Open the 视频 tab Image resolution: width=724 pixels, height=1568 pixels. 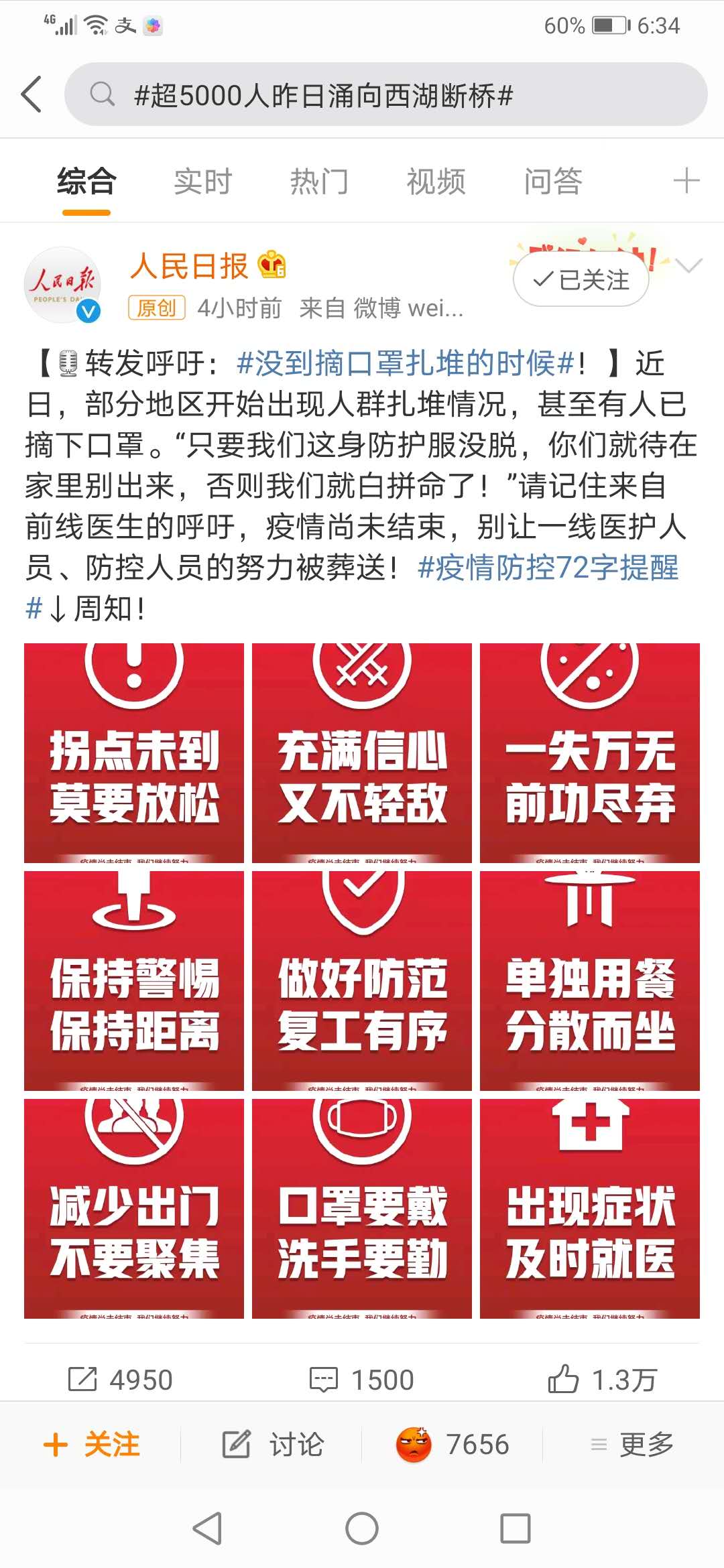point(436,182)
